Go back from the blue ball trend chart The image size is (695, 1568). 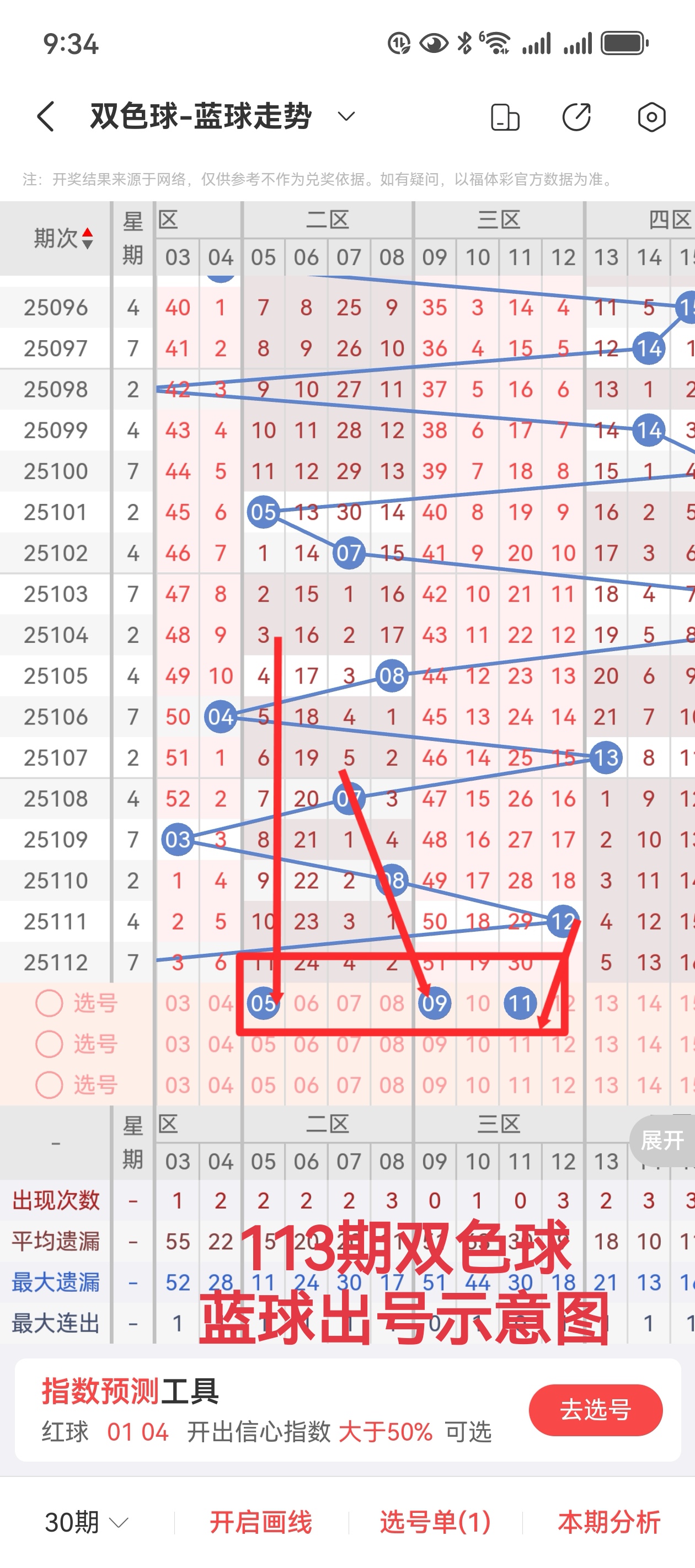point(46,116)
